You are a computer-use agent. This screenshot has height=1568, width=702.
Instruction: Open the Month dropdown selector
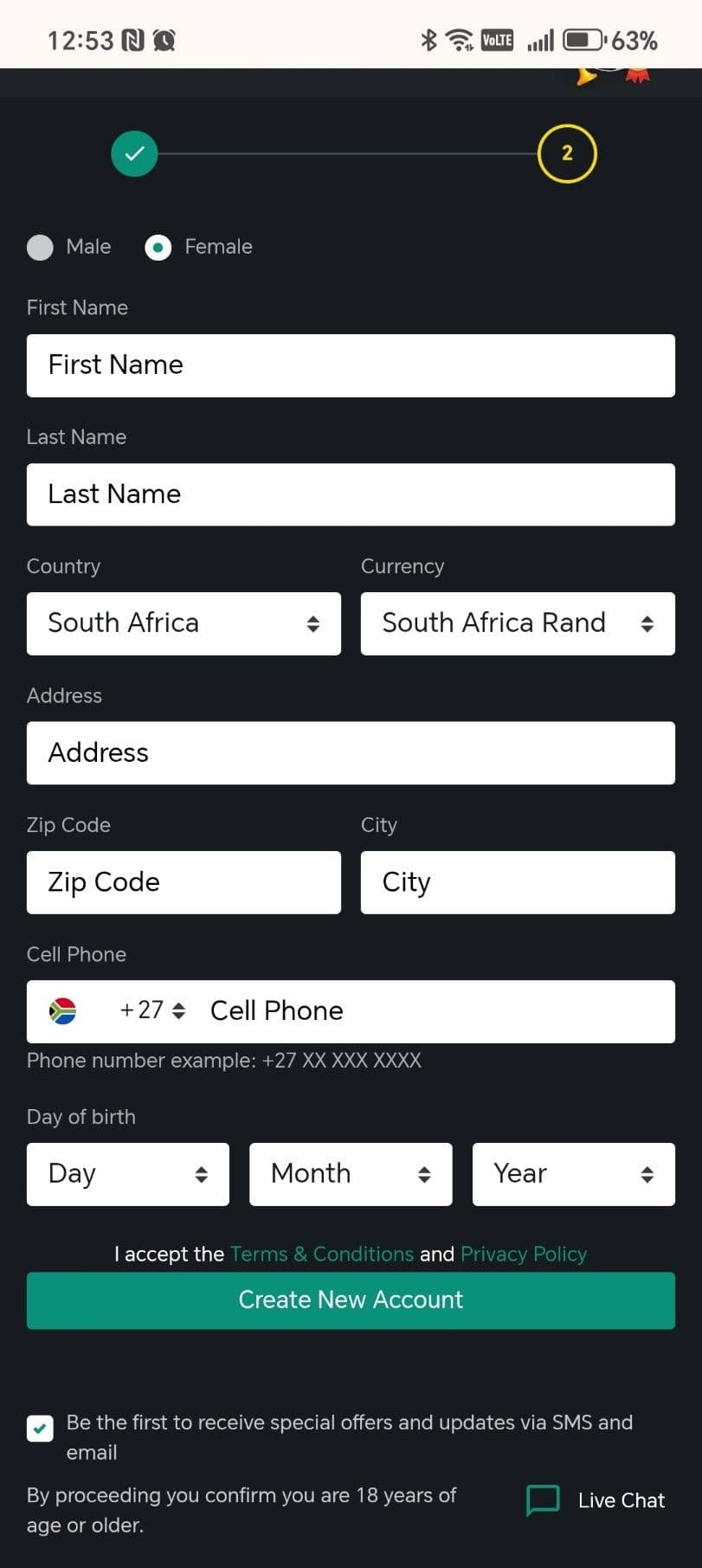tap(350, 1173)
